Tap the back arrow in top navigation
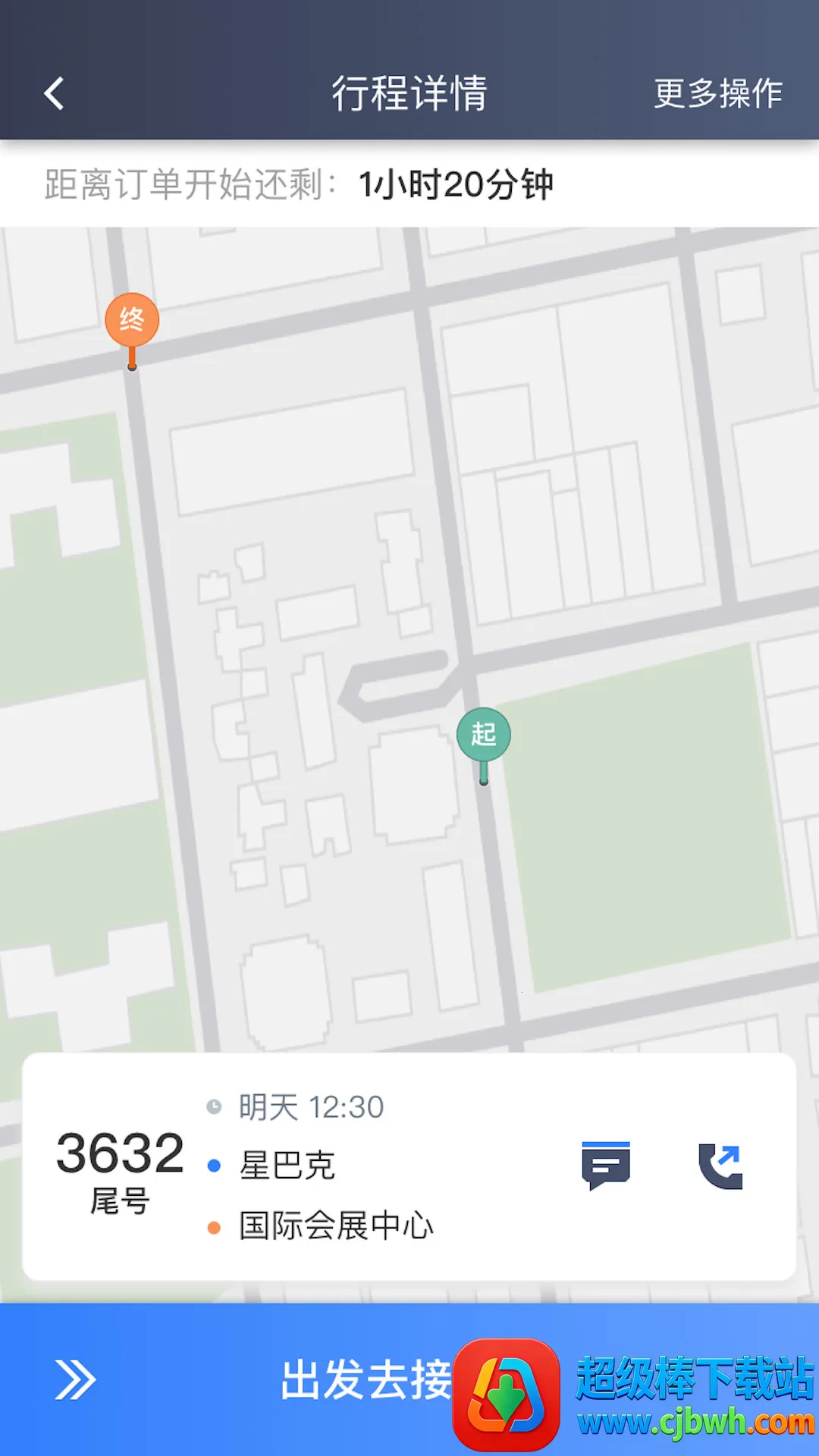The width and height of the screenshot is (819, 1456). [53, 92]
